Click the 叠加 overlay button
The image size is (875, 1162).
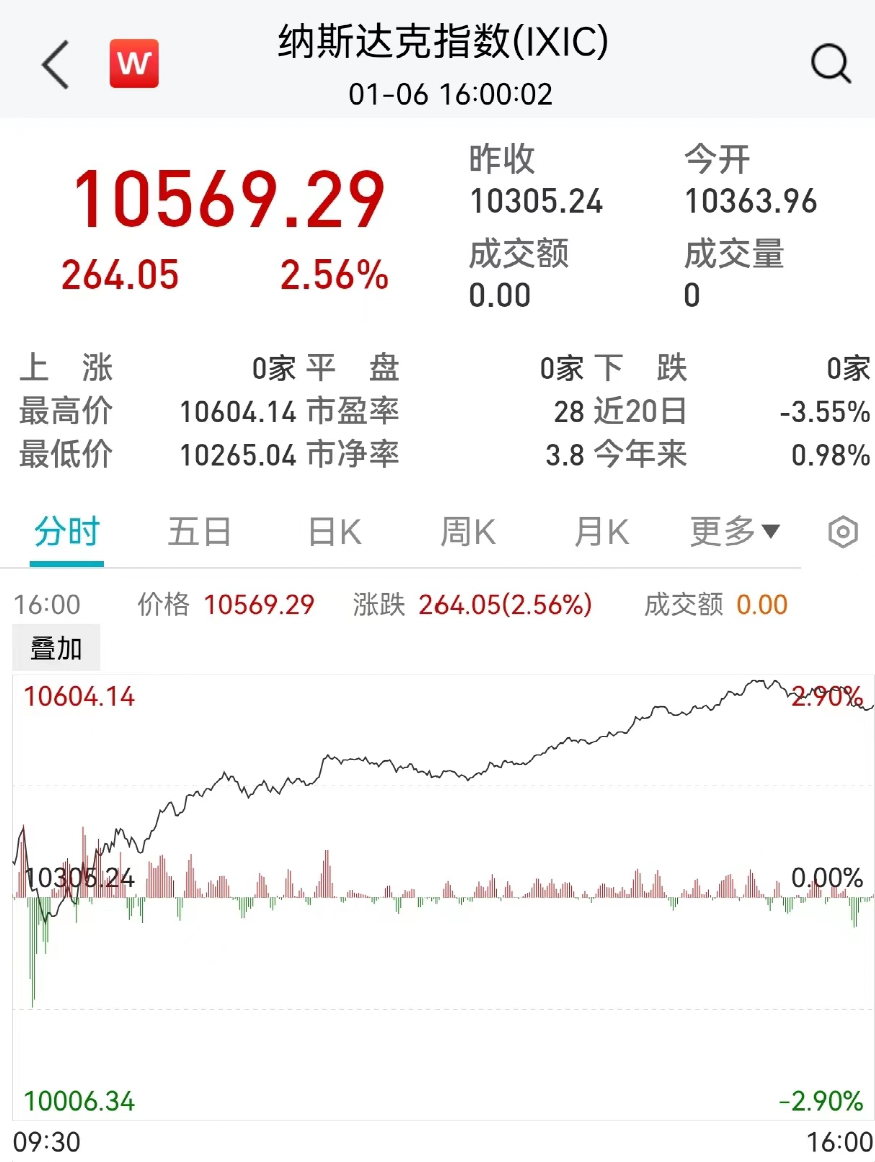coord(56,647)
